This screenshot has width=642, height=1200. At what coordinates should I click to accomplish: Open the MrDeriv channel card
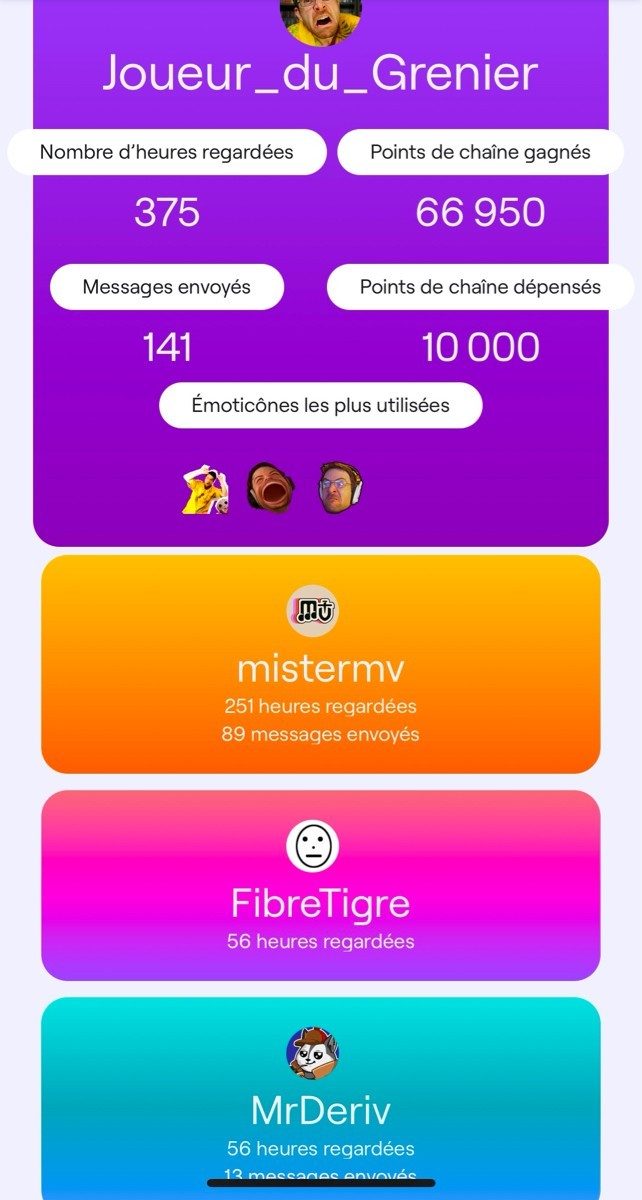point(320,1109)
